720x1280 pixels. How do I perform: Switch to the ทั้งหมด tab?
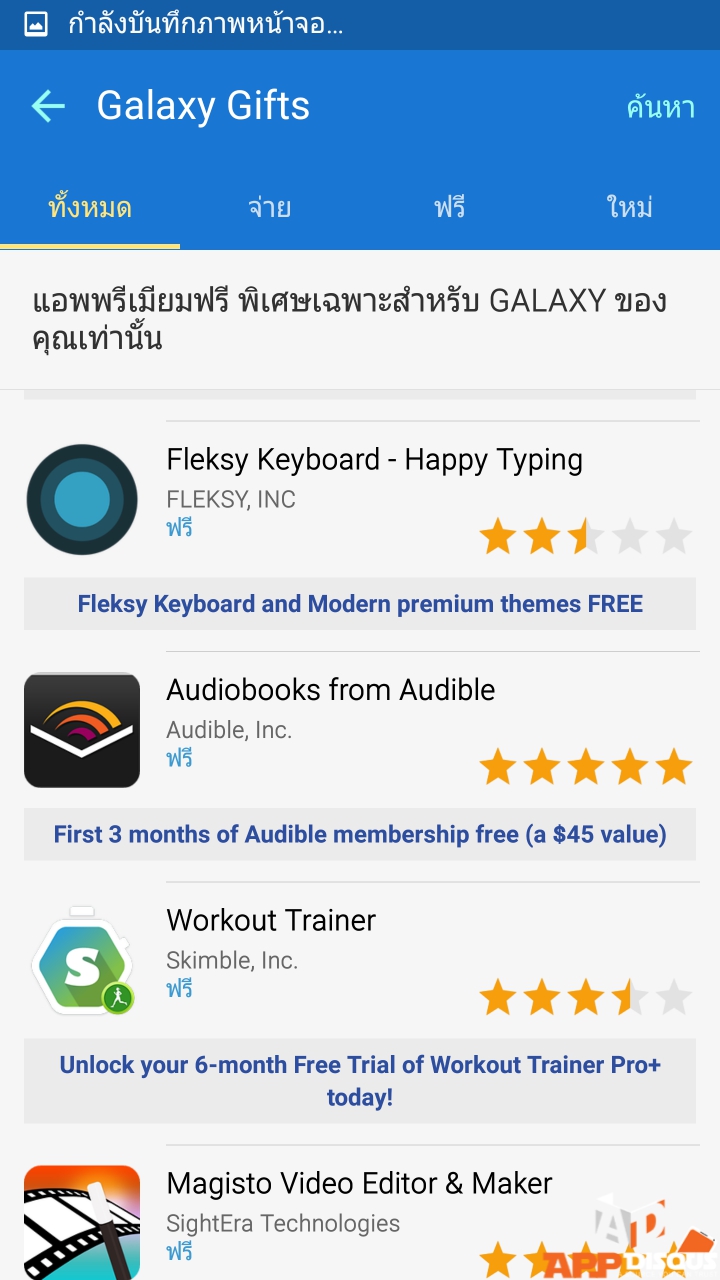90,208
